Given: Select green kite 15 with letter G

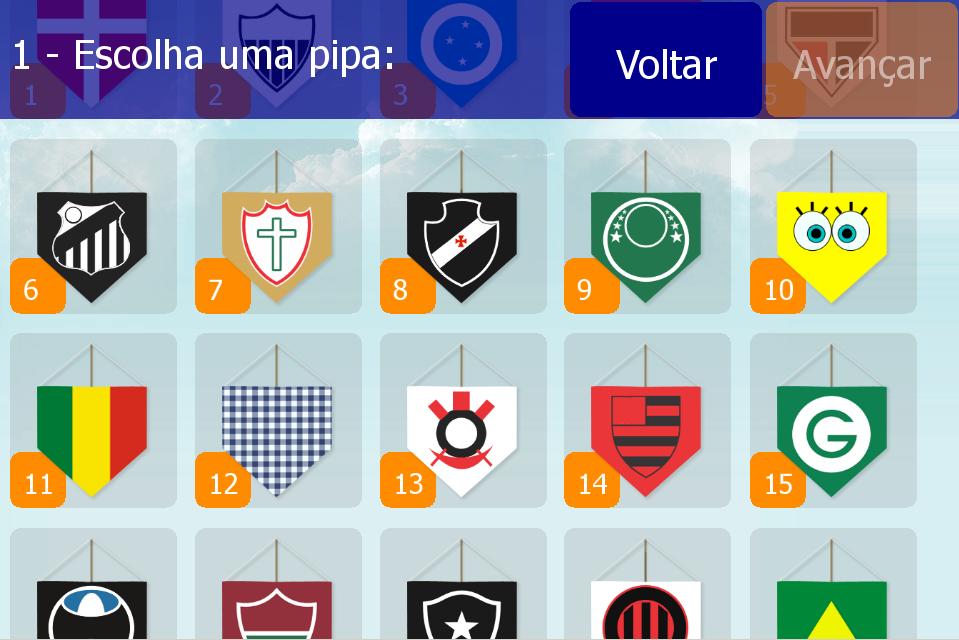Looking at the screenshot, I should pyautogui.click(x=832, y=422).
